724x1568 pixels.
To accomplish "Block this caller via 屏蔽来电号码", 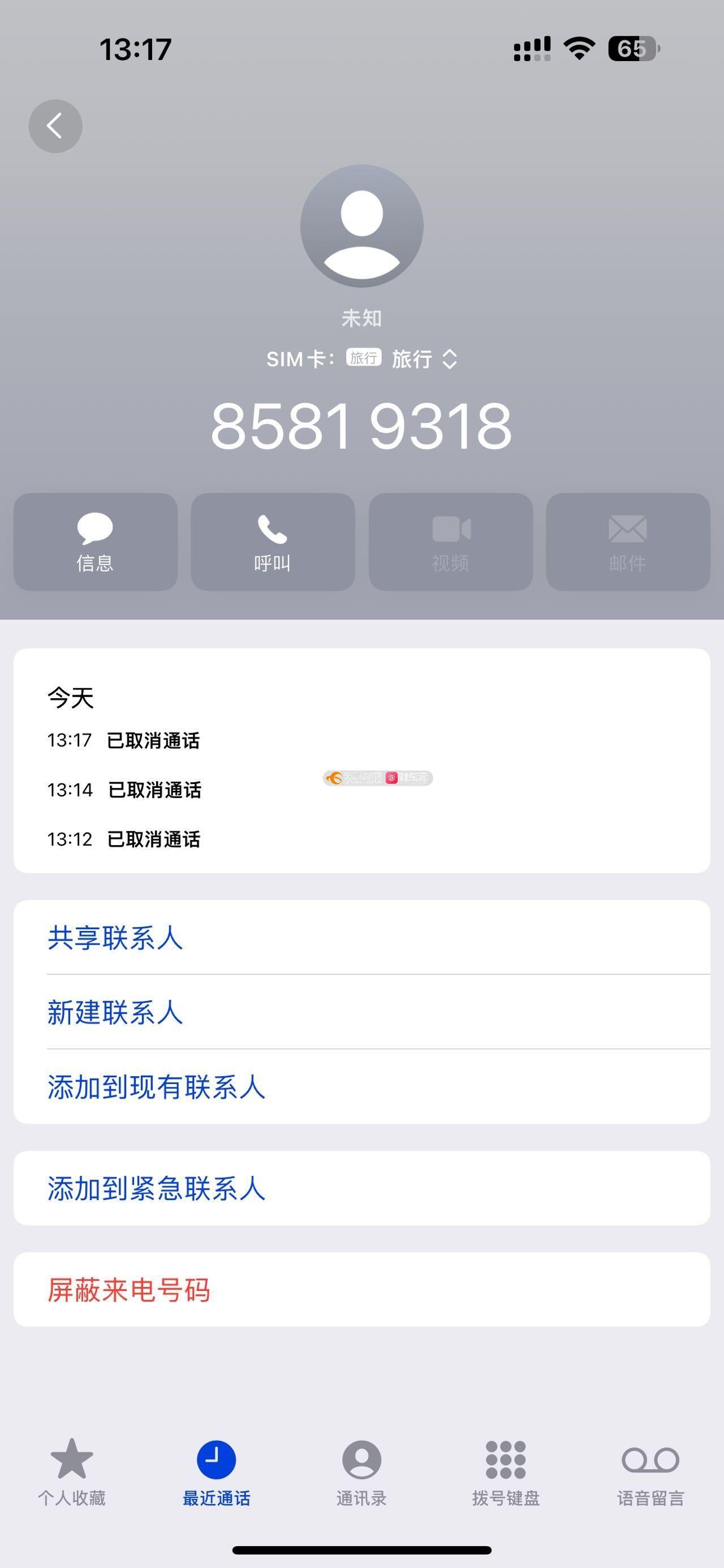I will [129, 1289].
